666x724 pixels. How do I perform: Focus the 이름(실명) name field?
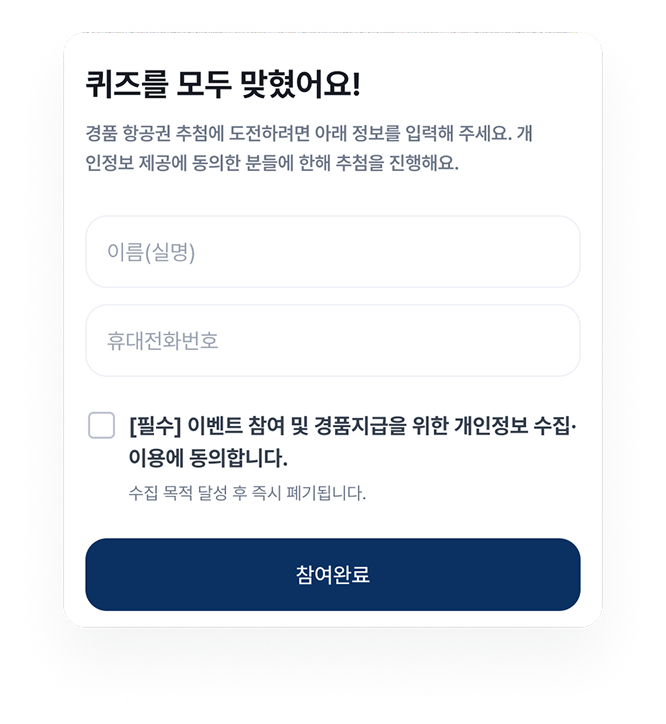tap(333, 252)
